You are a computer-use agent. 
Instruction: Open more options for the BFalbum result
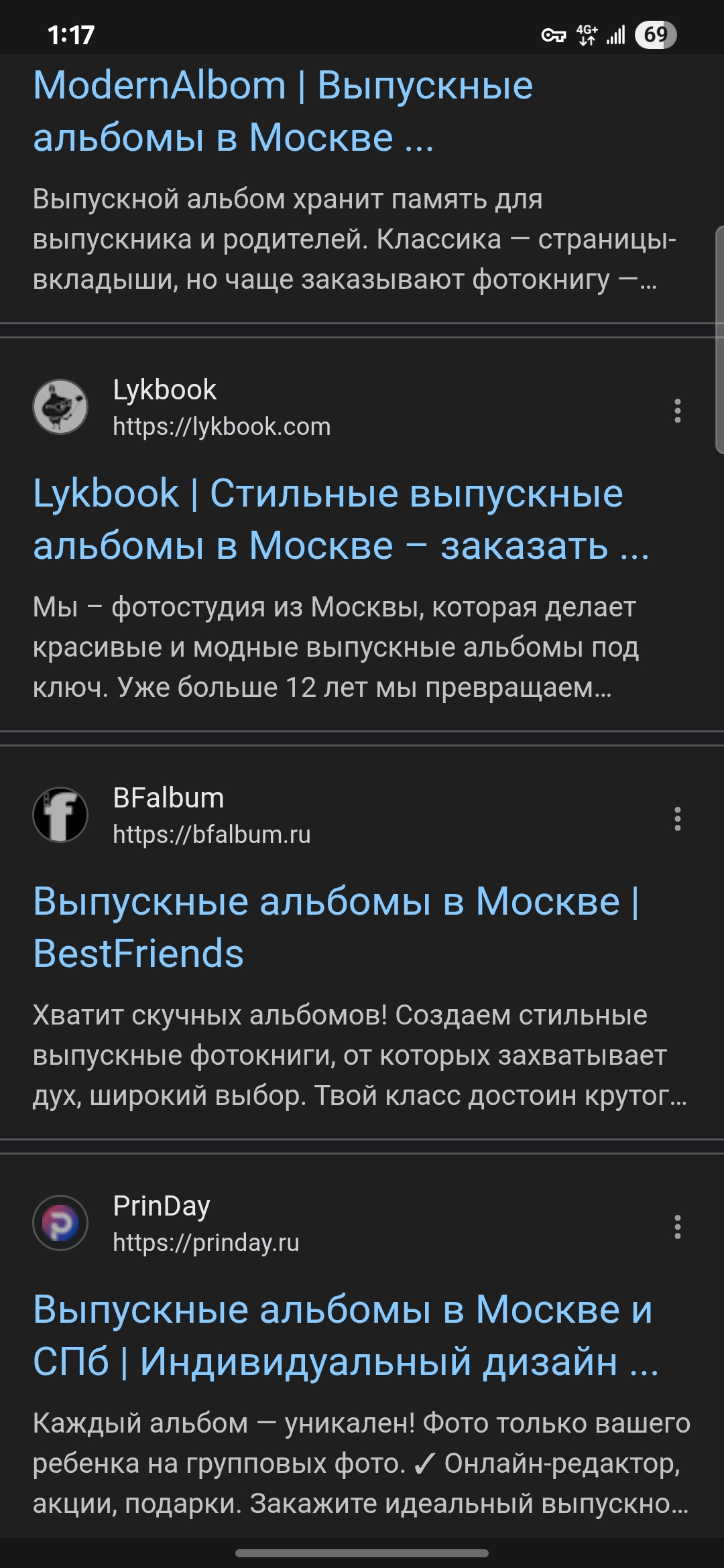click(677, 819)
